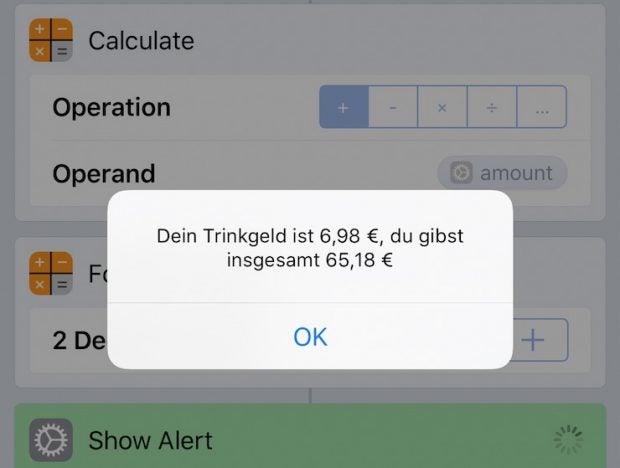Dismiss the alert with OK
The width and height of the screenshot is (620, 468).
310,337
